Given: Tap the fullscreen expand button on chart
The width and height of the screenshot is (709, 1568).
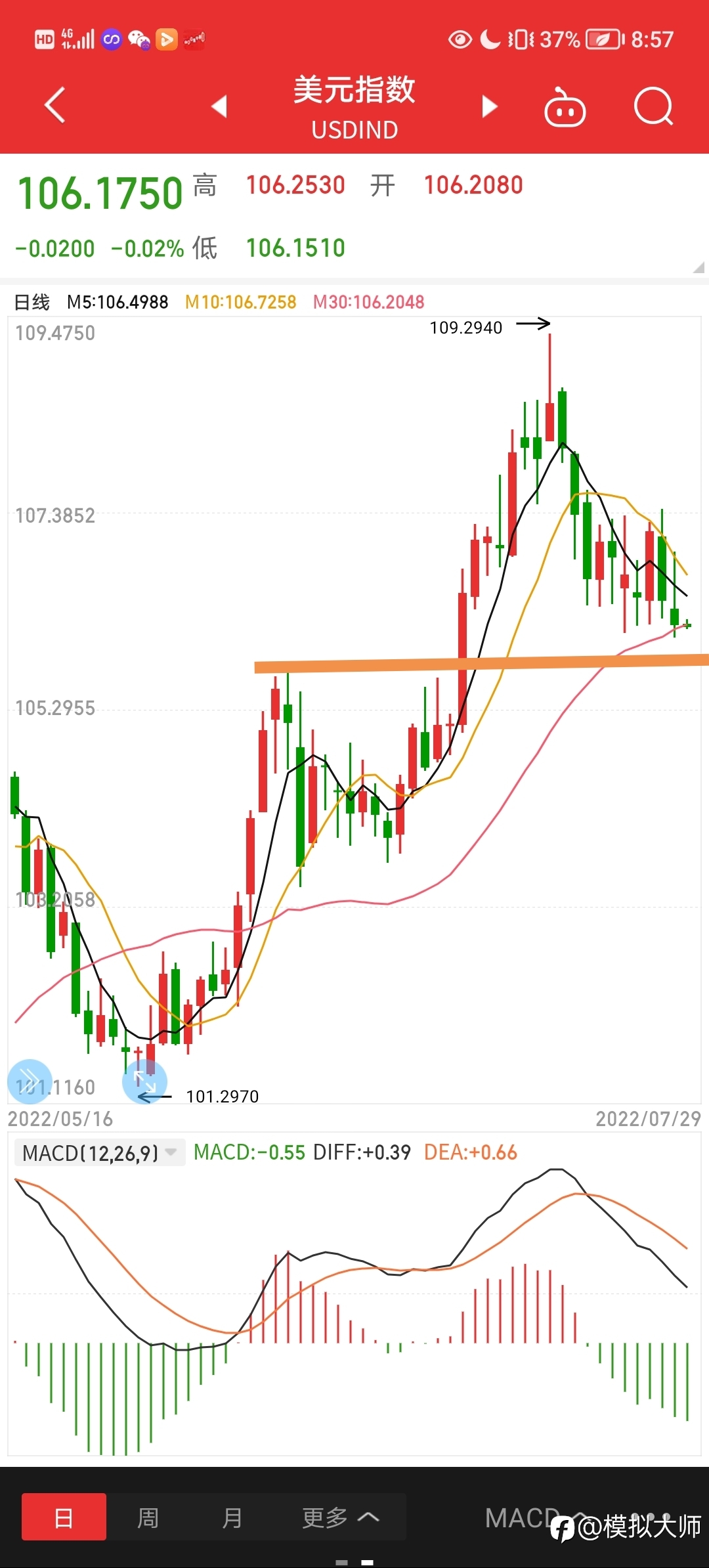Looking at the screenshot, I should (144, 1081).
